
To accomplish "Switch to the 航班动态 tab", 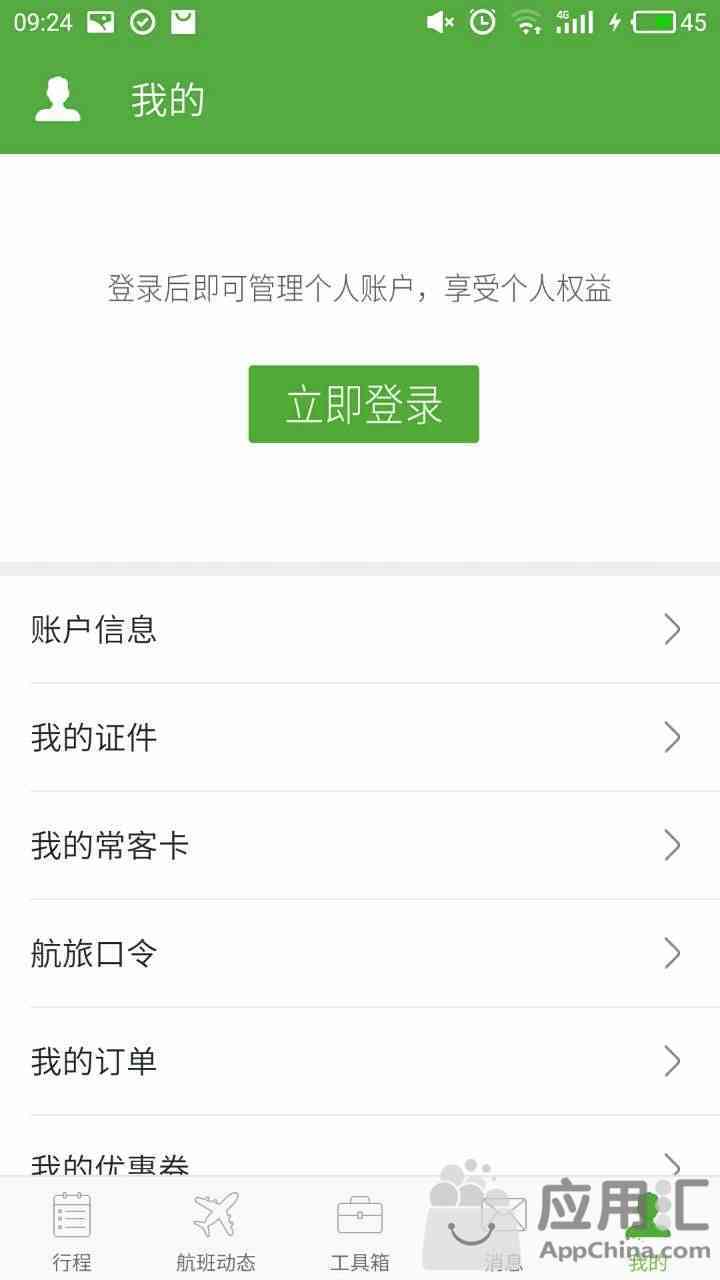I will (x=216, y=1230).
